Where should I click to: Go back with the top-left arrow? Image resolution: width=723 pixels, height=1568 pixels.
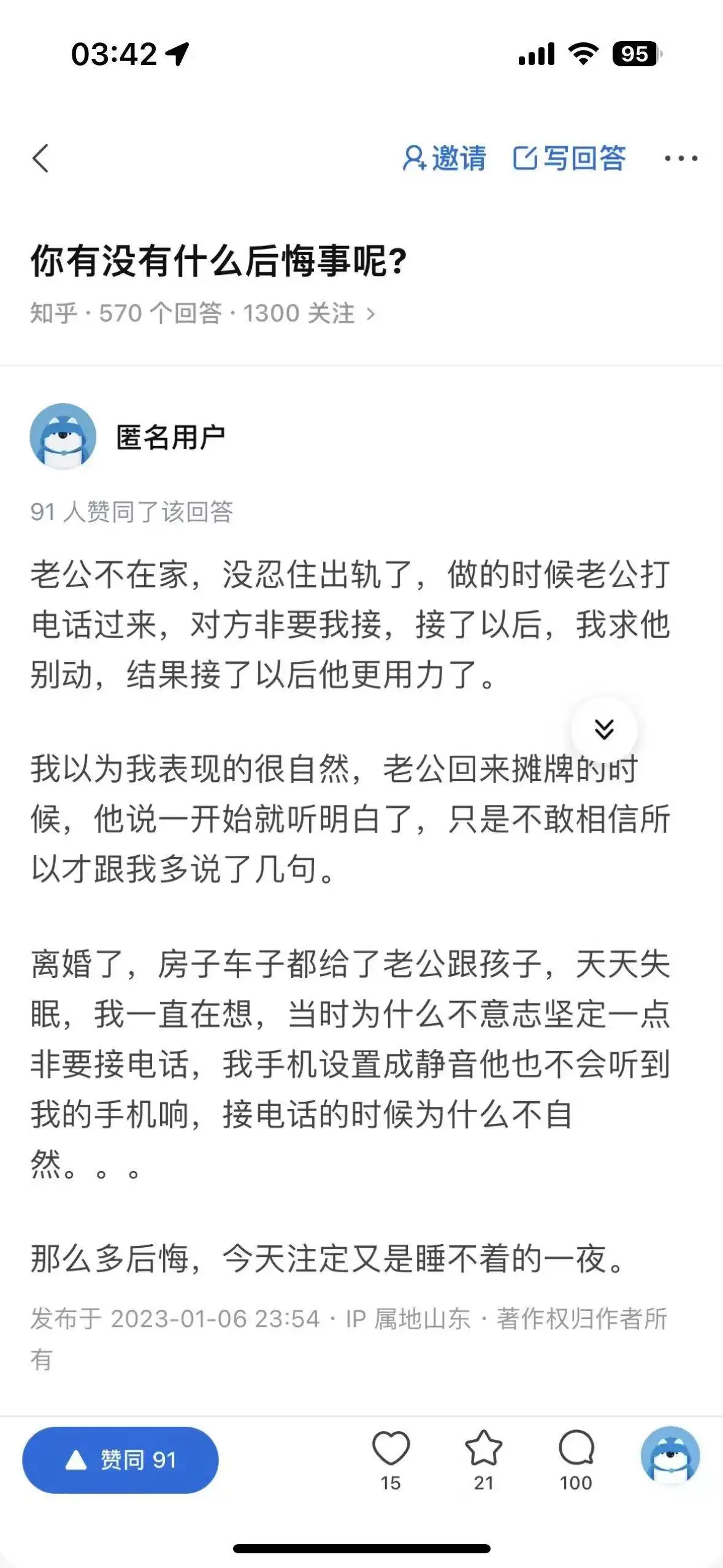(x=40, y=159)
